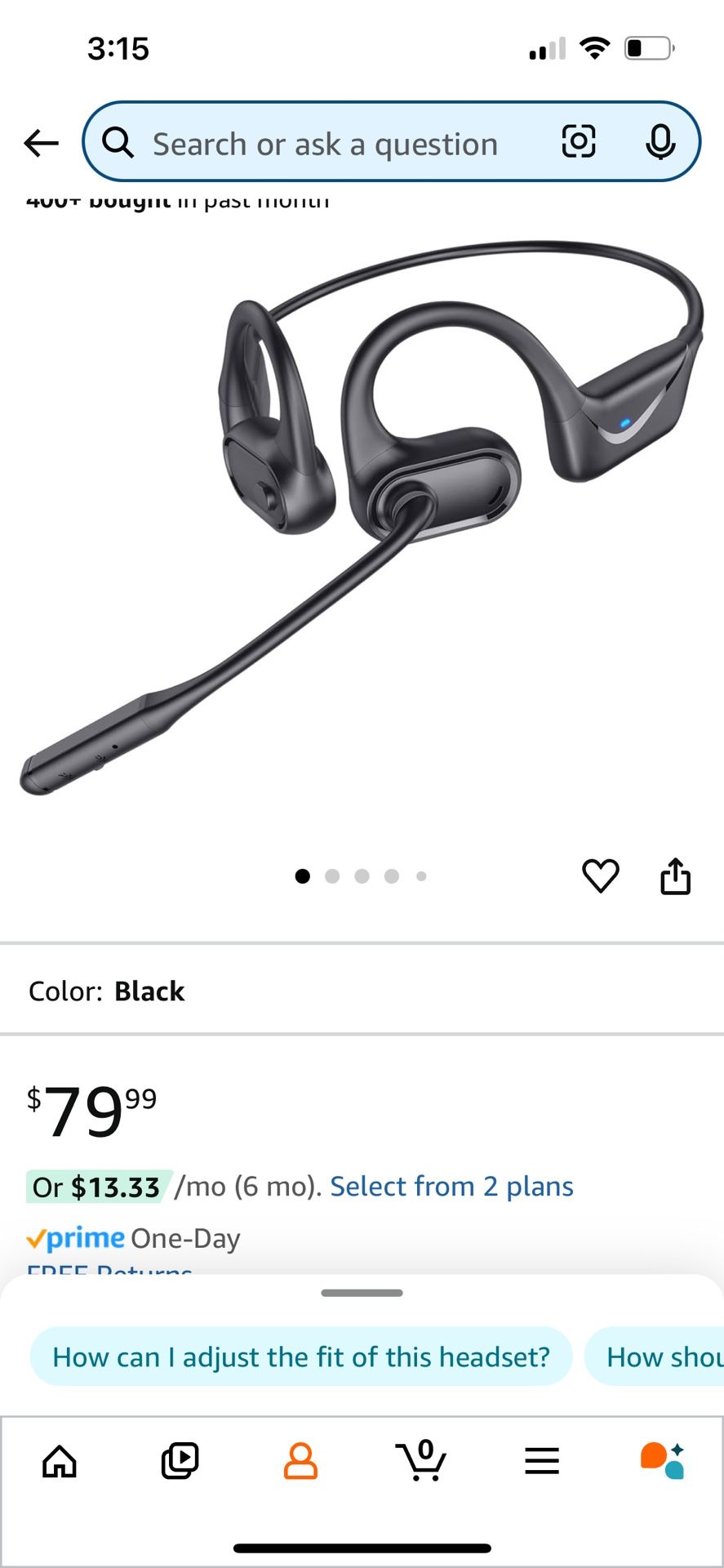Open Amazon Lens camera search
The image size is (724, 1568).
click(x=578, y=140)
